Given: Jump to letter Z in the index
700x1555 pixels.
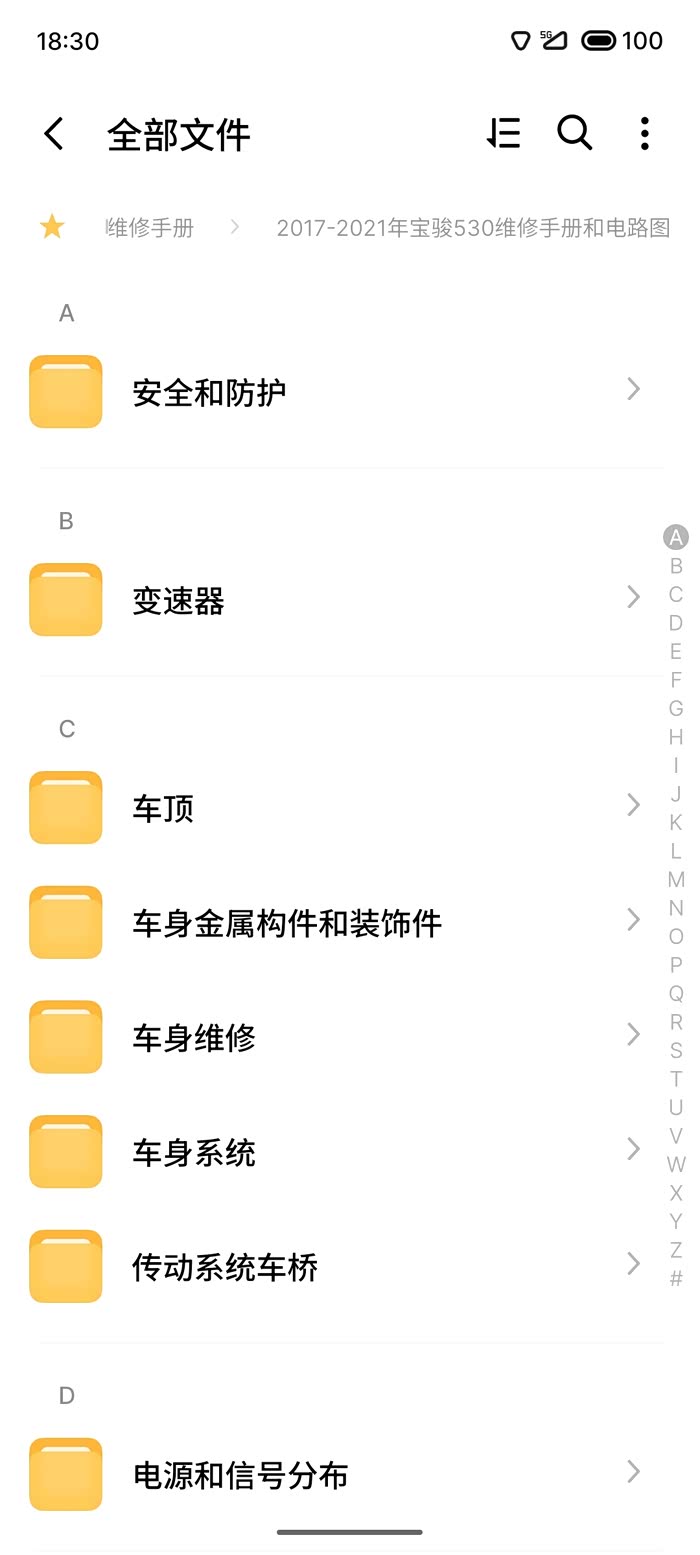Looking at the screenshot, I should pyautogui.click(x=676, y=1250).
